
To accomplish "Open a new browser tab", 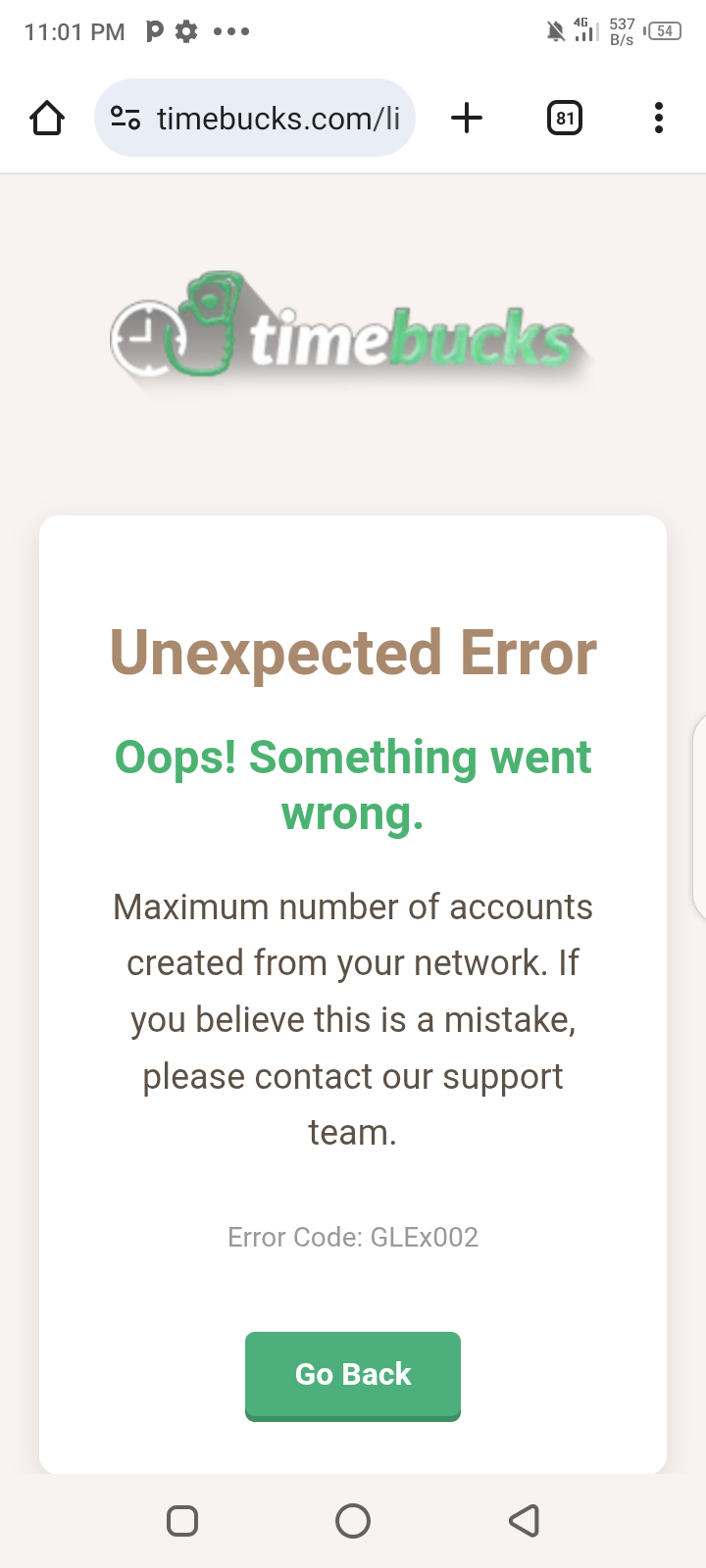I will (467, 119).
